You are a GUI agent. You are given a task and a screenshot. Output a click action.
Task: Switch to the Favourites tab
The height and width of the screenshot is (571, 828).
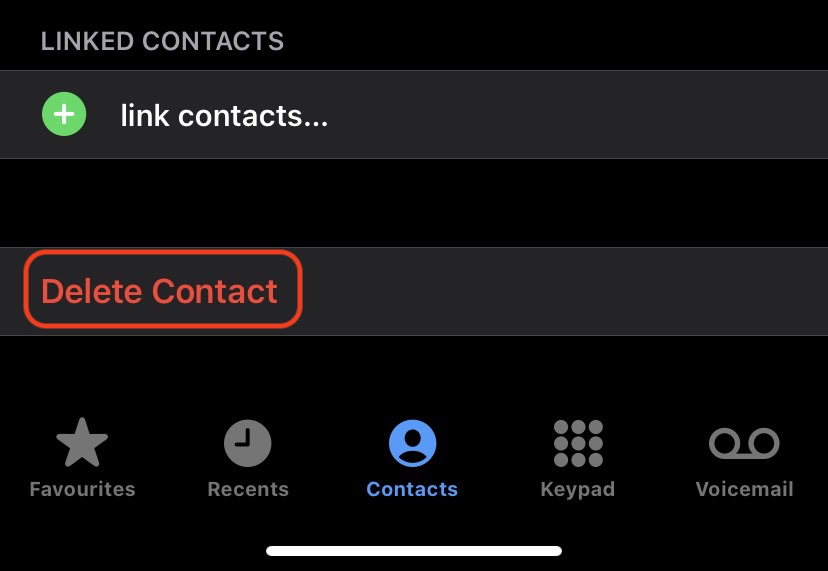82,460
